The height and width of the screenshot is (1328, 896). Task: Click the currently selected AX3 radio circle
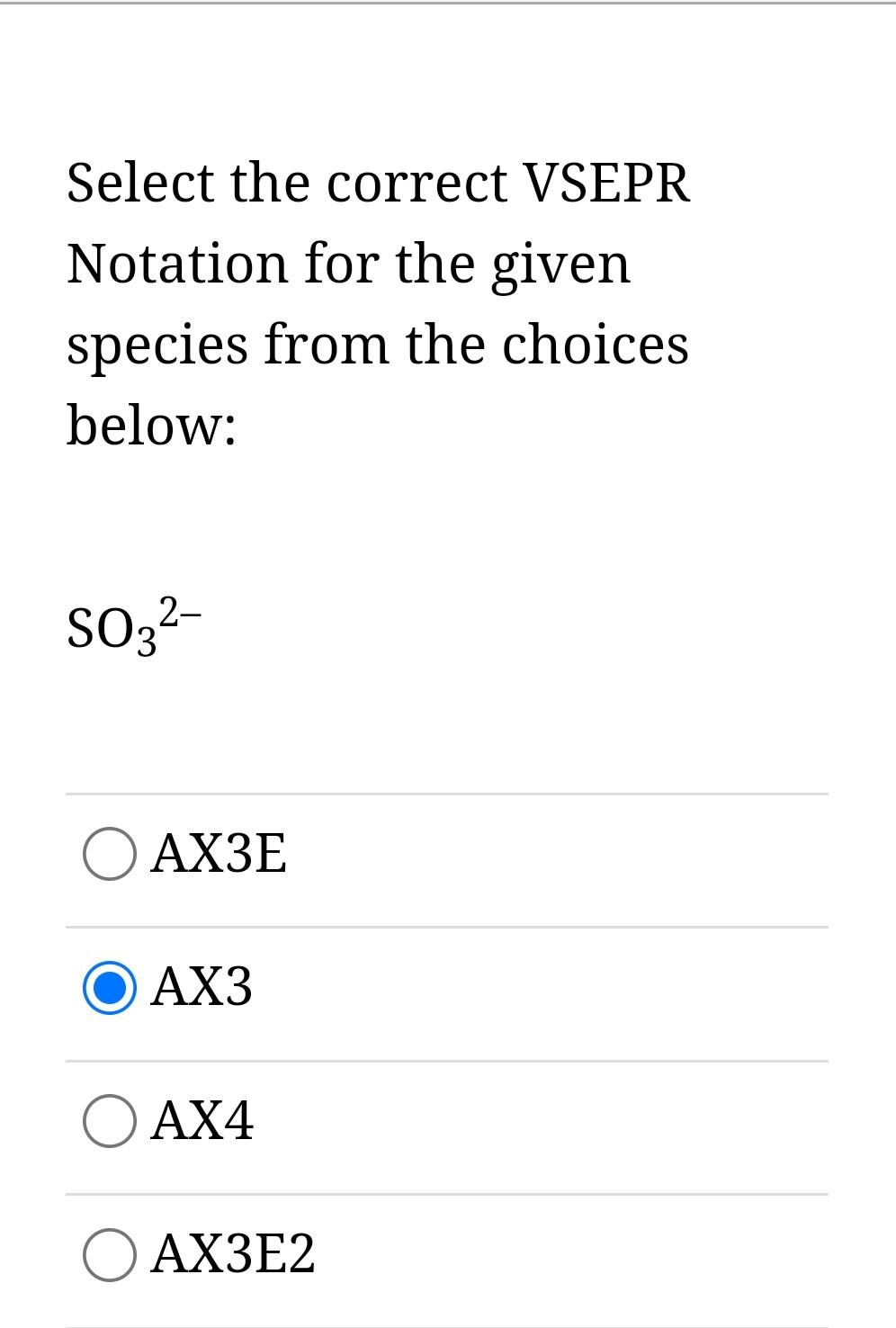point(108,988)
